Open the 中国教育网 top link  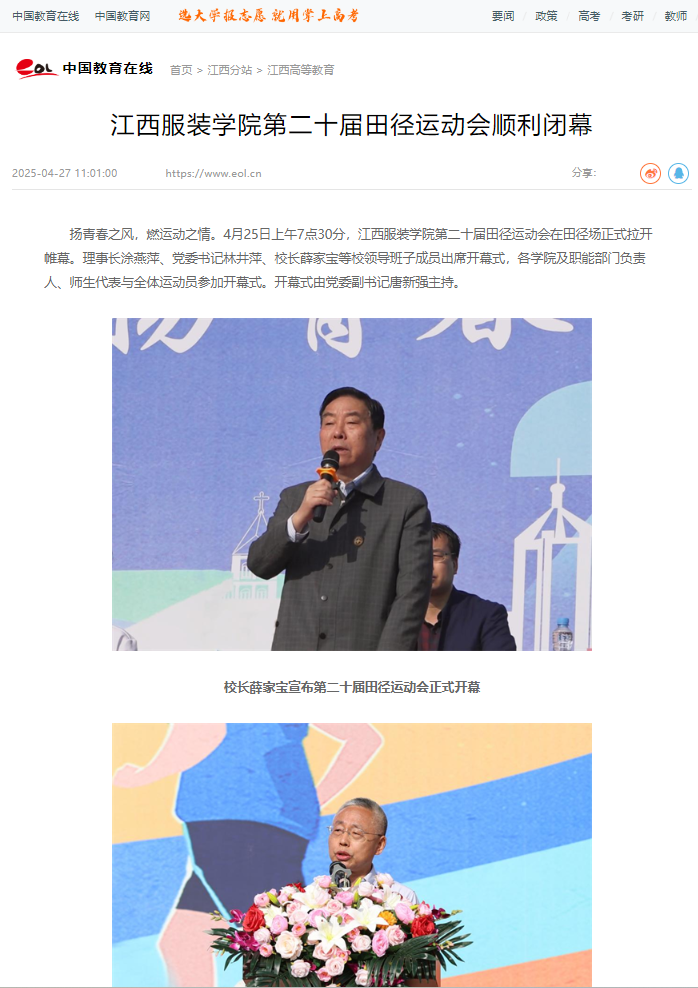tap(122, 16)
